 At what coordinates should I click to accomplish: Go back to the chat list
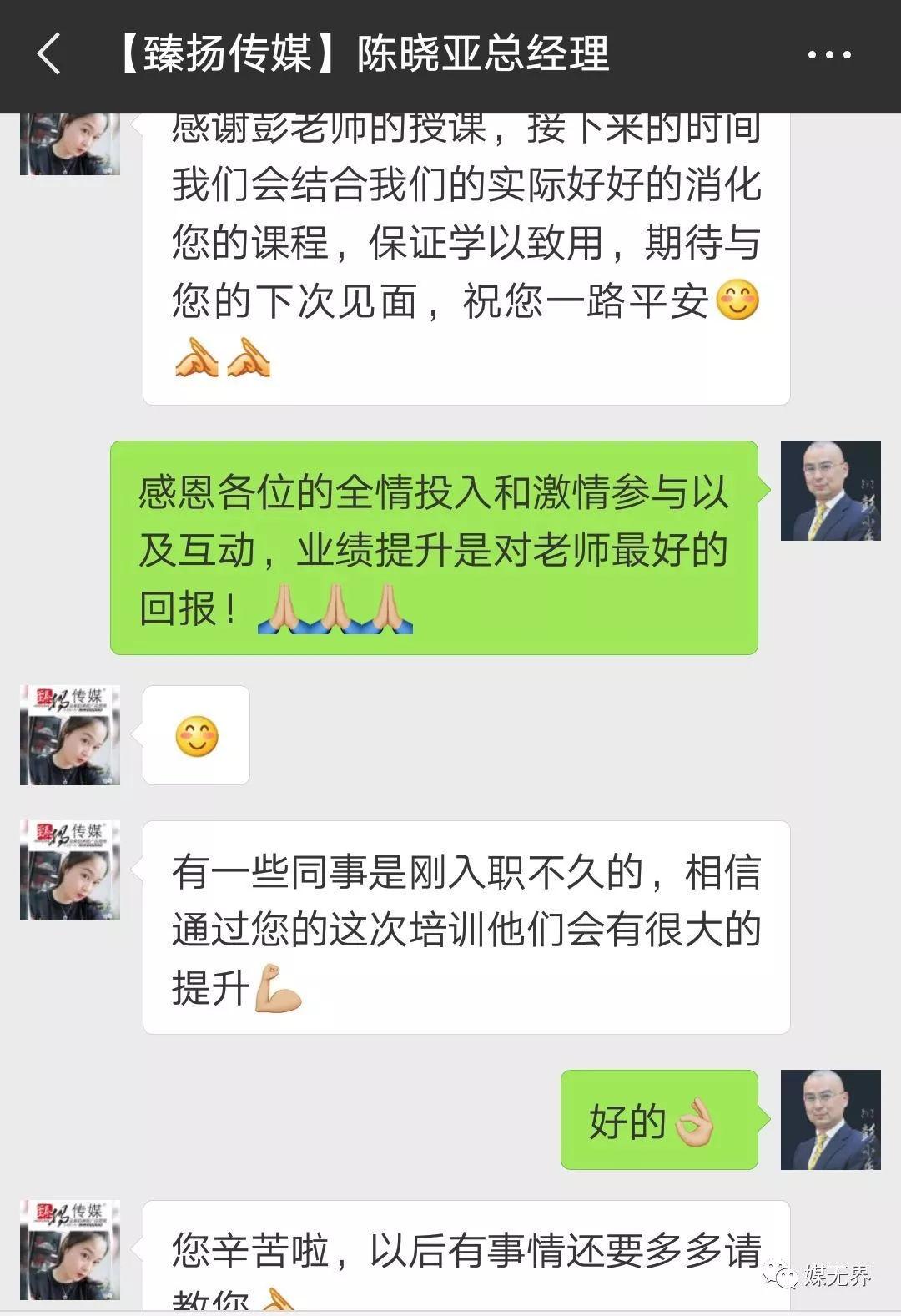(50, 55)
